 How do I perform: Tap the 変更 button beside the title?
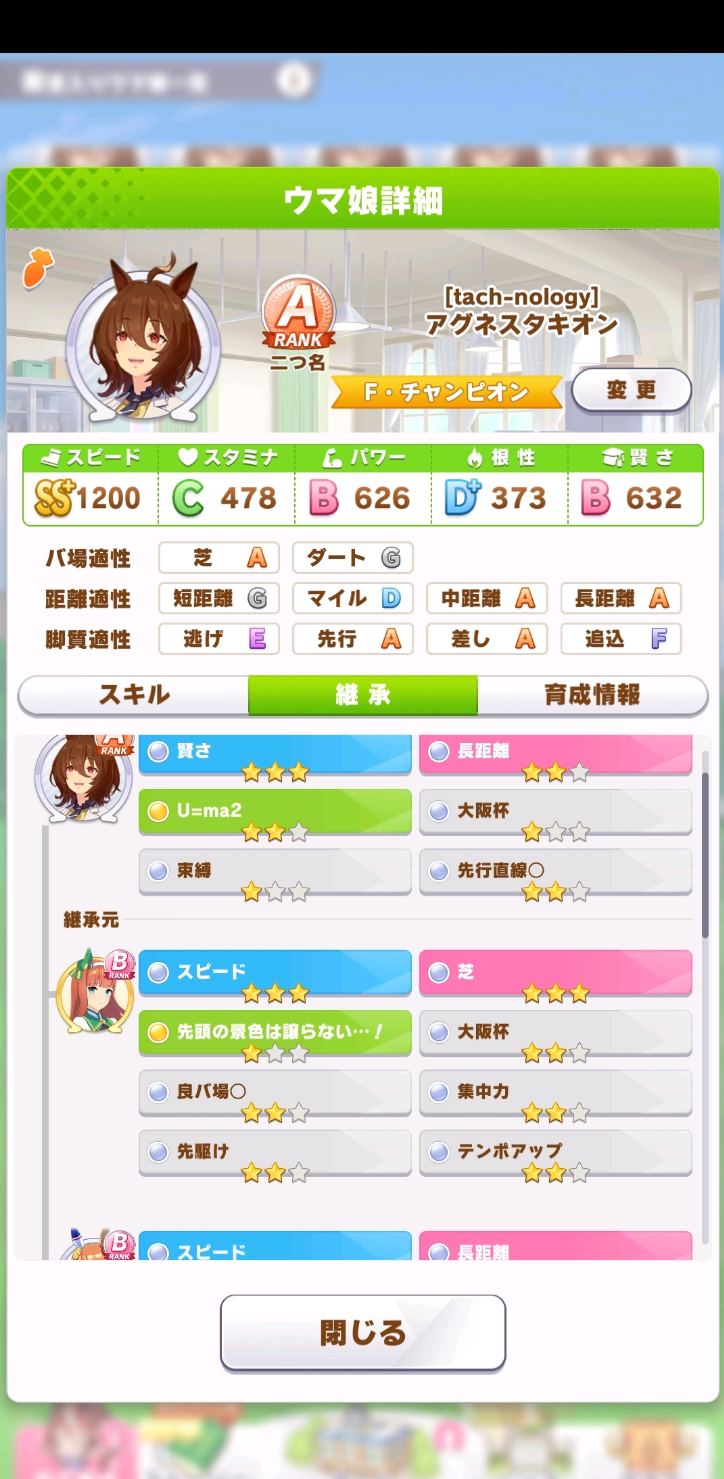tap(631, 390)
